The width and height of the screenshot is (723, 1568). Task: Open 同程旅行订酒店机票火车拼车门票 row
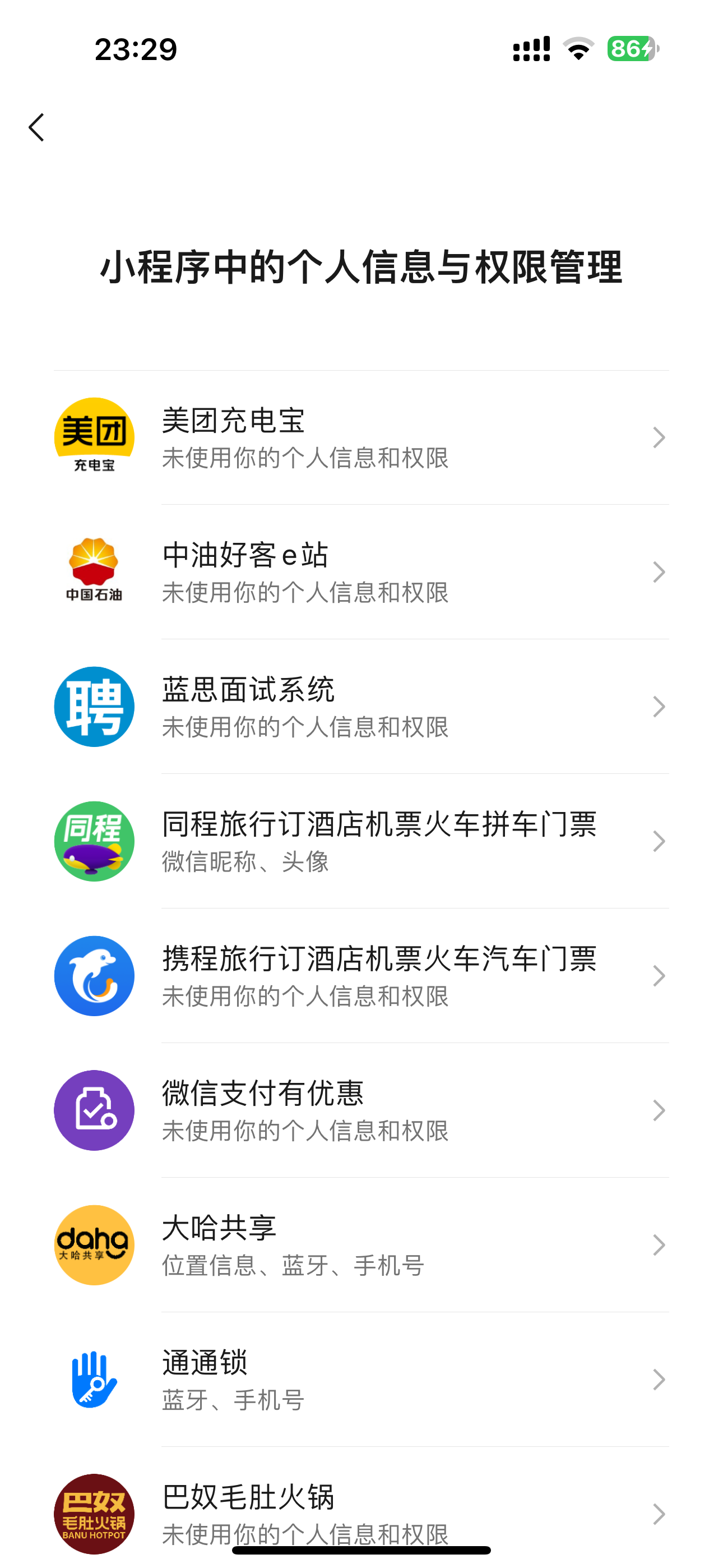pos(361,841)
